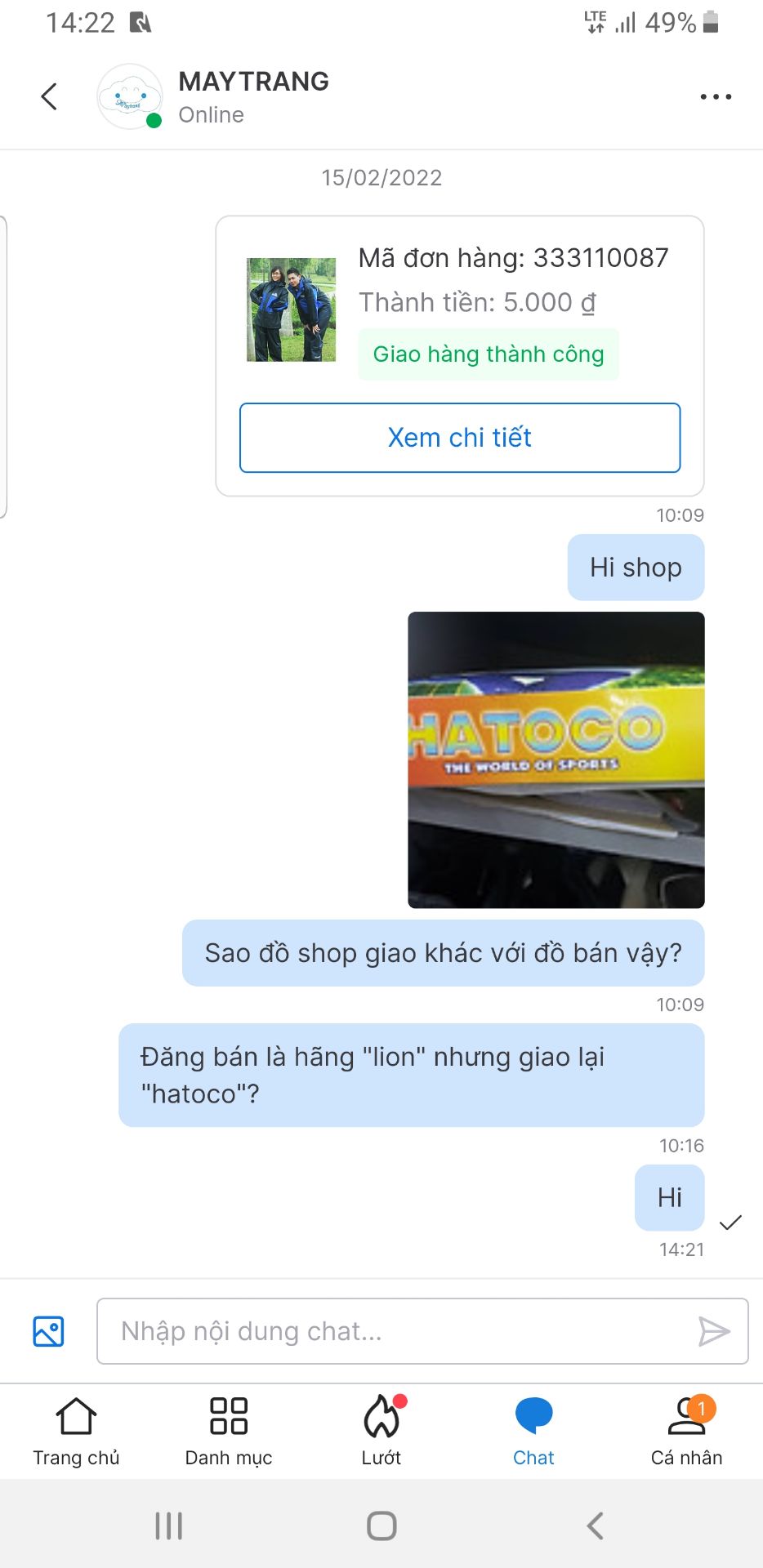Open the three-dot options menu

tap(715, 96)
